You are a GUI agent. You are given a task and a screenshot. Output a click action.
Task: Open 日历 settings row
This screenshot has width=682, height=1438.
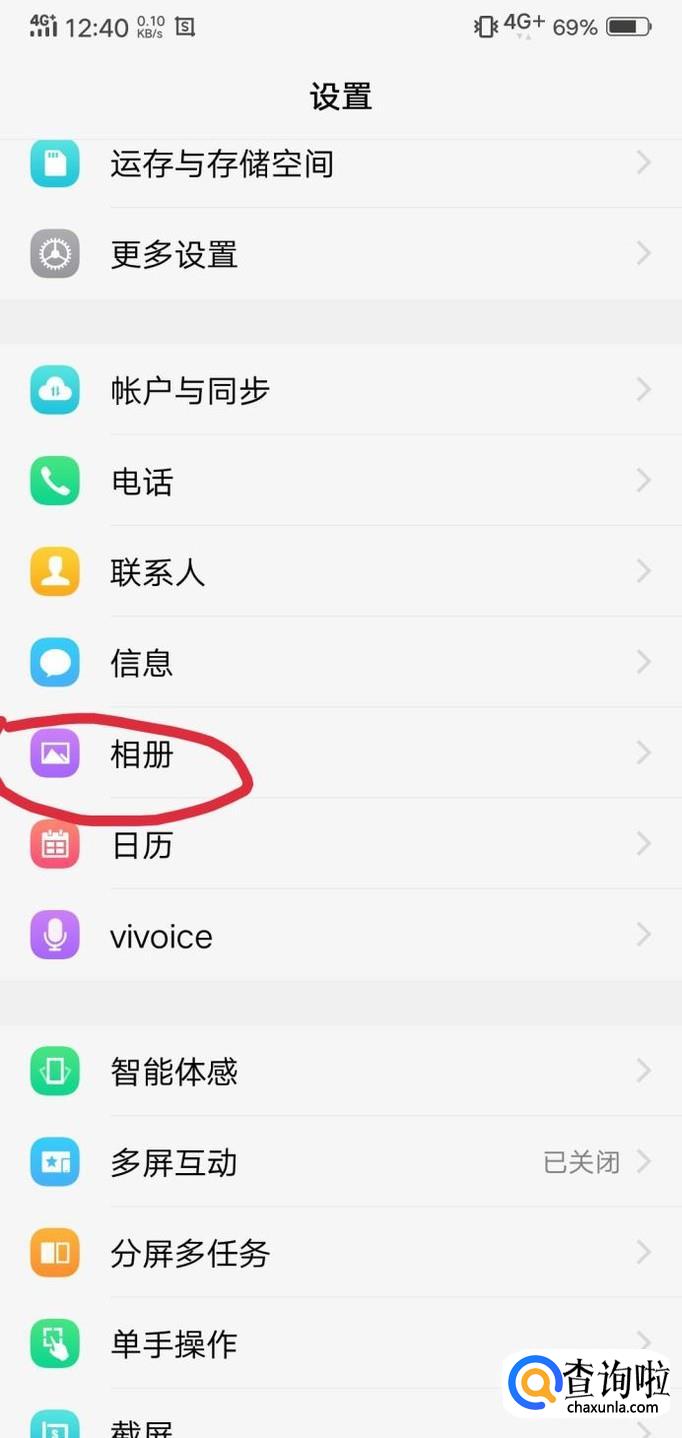pyautogui.click(x=142, y=845)
